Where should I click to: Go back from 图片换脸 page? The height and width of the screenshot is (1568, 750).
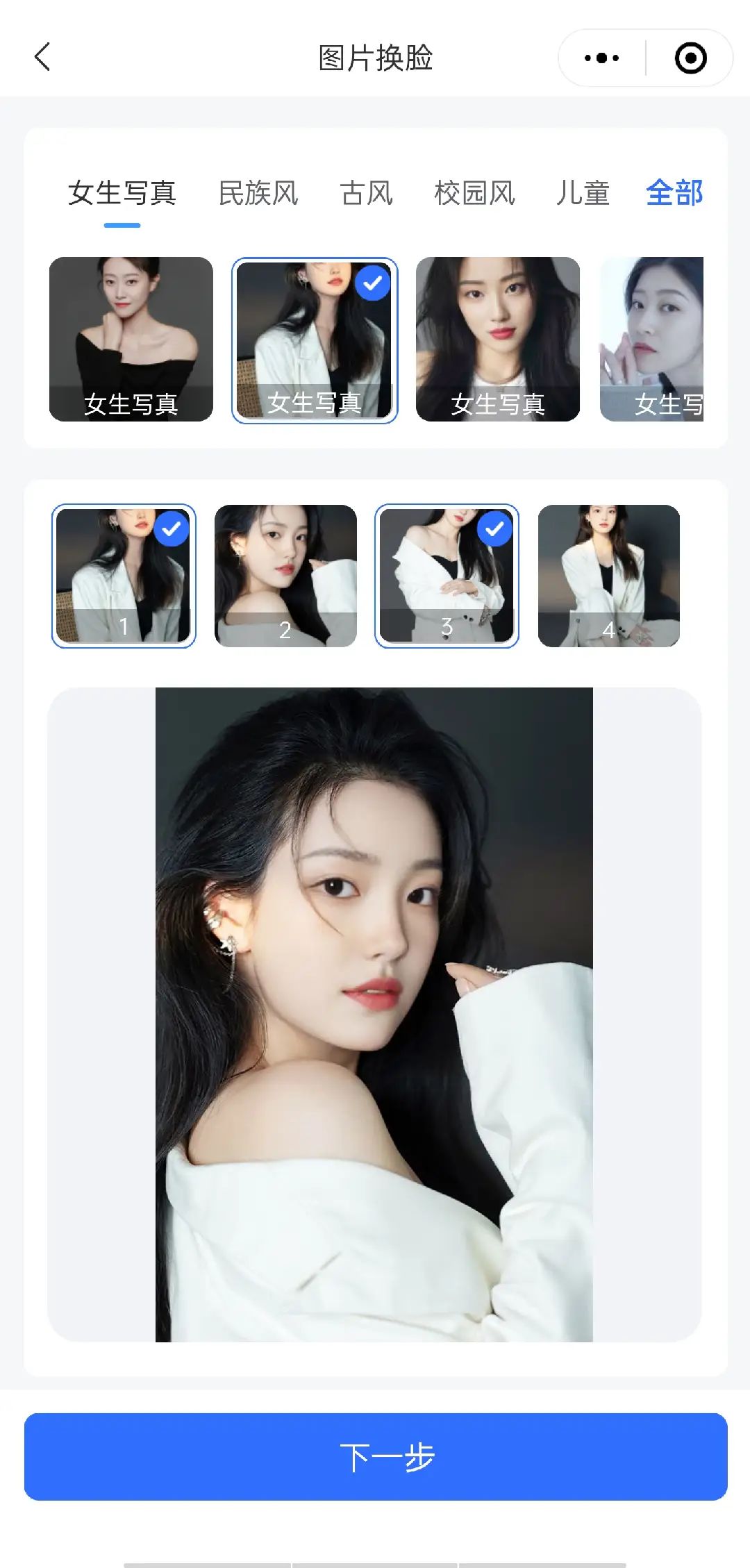[x=42, y=57]
